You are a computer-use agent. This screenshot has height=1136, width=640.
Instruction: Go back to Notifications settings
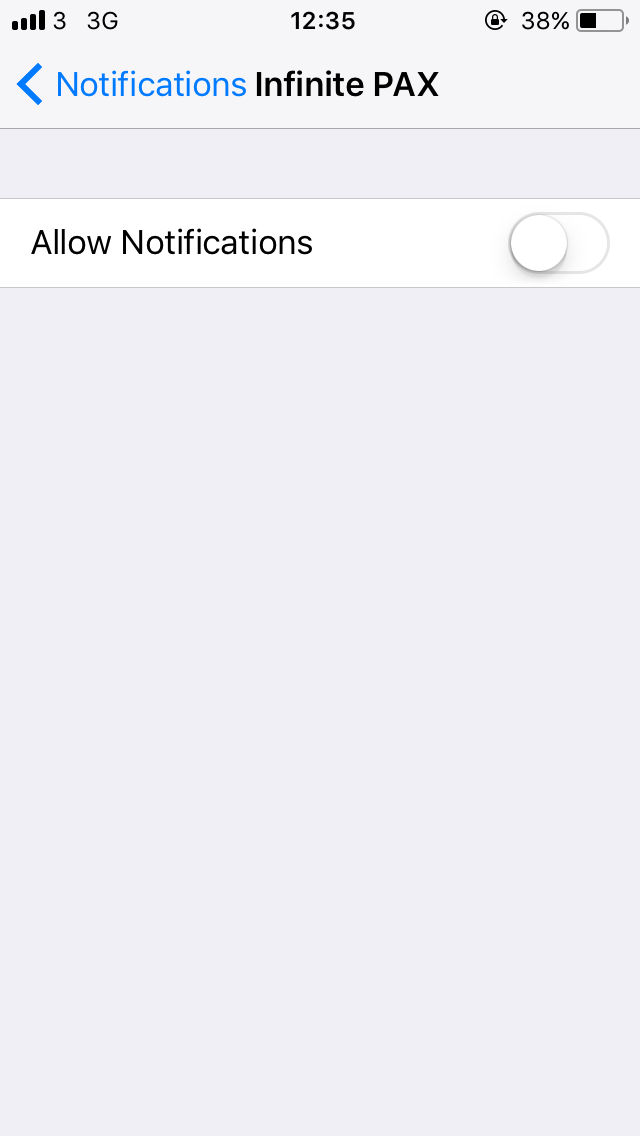click(x=130, y=85)
